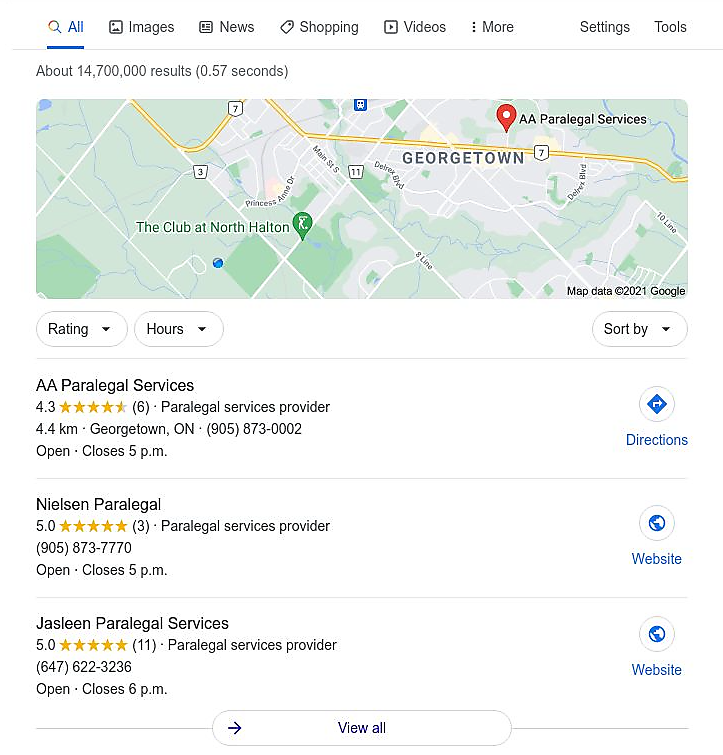Visit the Jasleen Paralegal Services website

(x=656, y=647)
